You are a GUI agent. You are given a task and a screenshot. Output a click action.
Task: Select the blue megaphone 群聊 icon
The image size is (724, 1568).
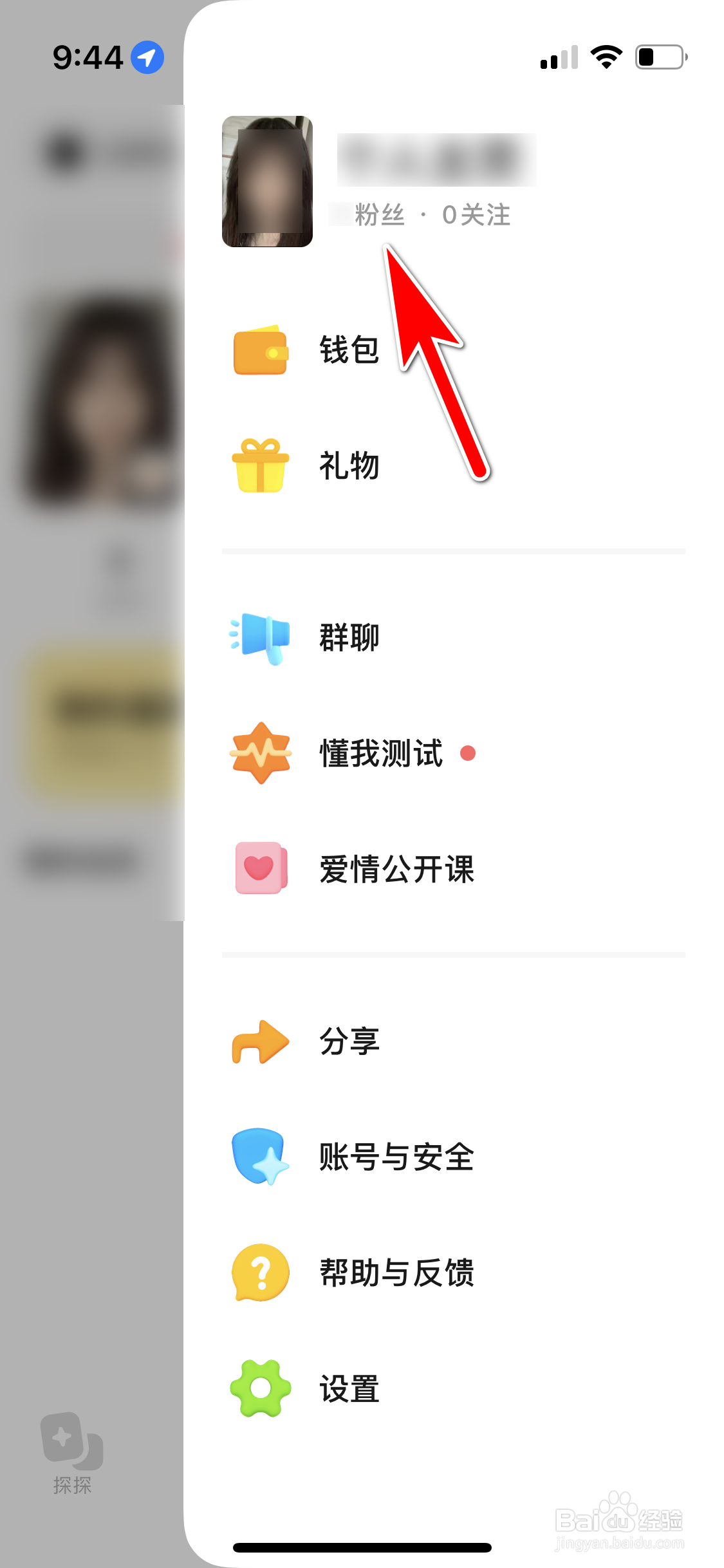(x=259, y=636)
